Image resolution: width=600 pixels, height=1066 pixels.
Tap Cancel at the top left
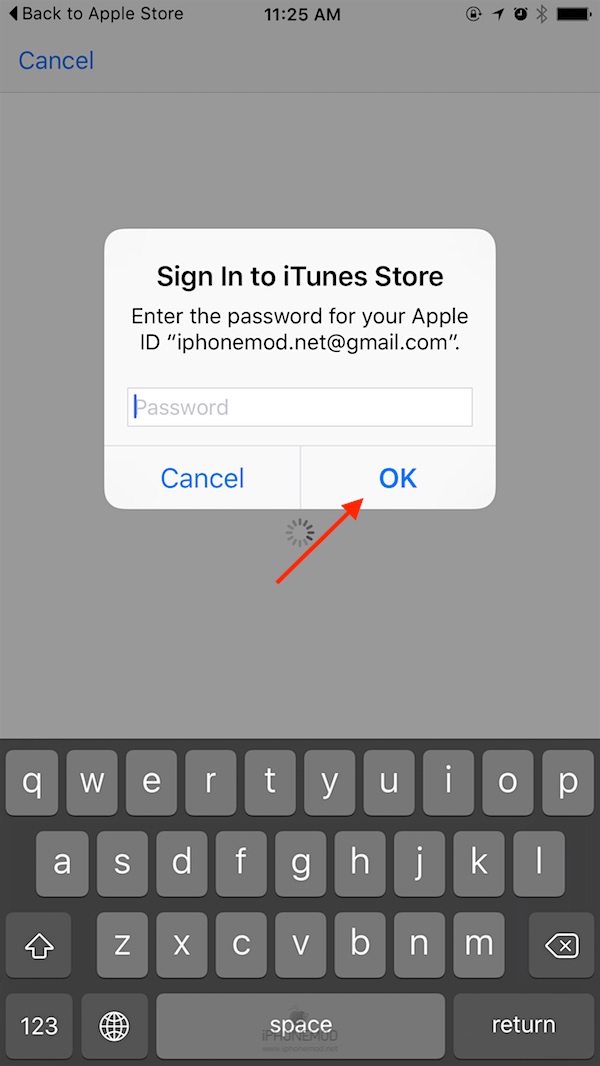[x=56, y=61]
